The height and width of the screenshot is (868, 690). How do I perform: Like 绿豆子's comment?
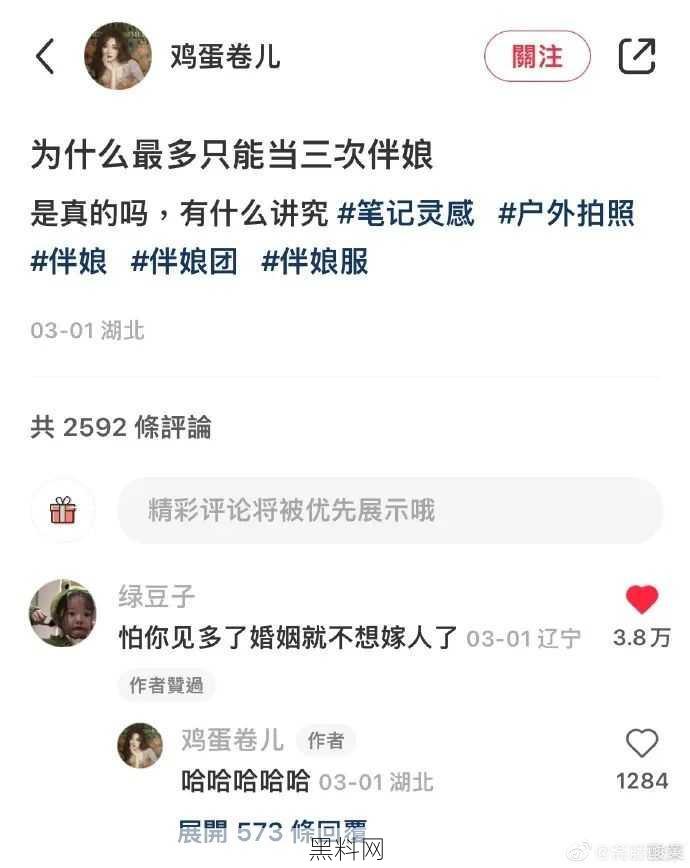coord(642,600)
